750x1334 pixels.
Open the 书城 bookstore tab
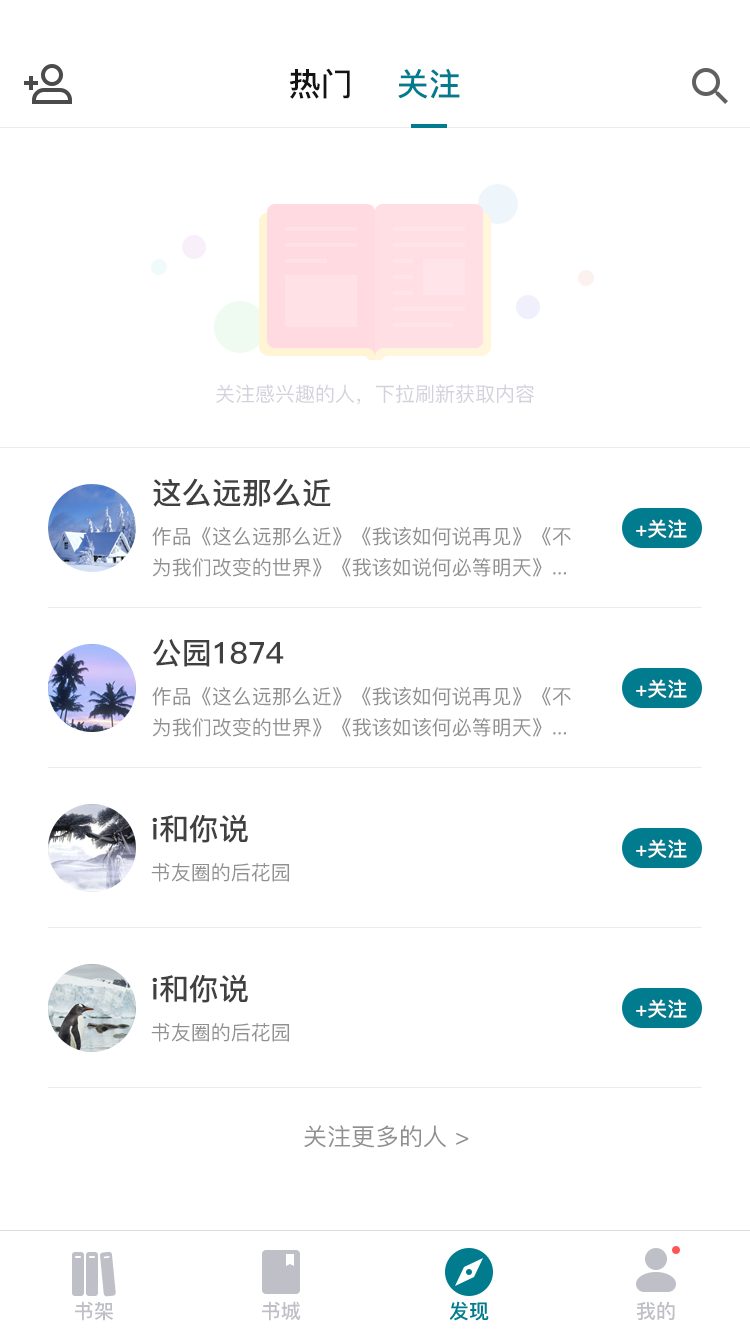(281, 1285)
